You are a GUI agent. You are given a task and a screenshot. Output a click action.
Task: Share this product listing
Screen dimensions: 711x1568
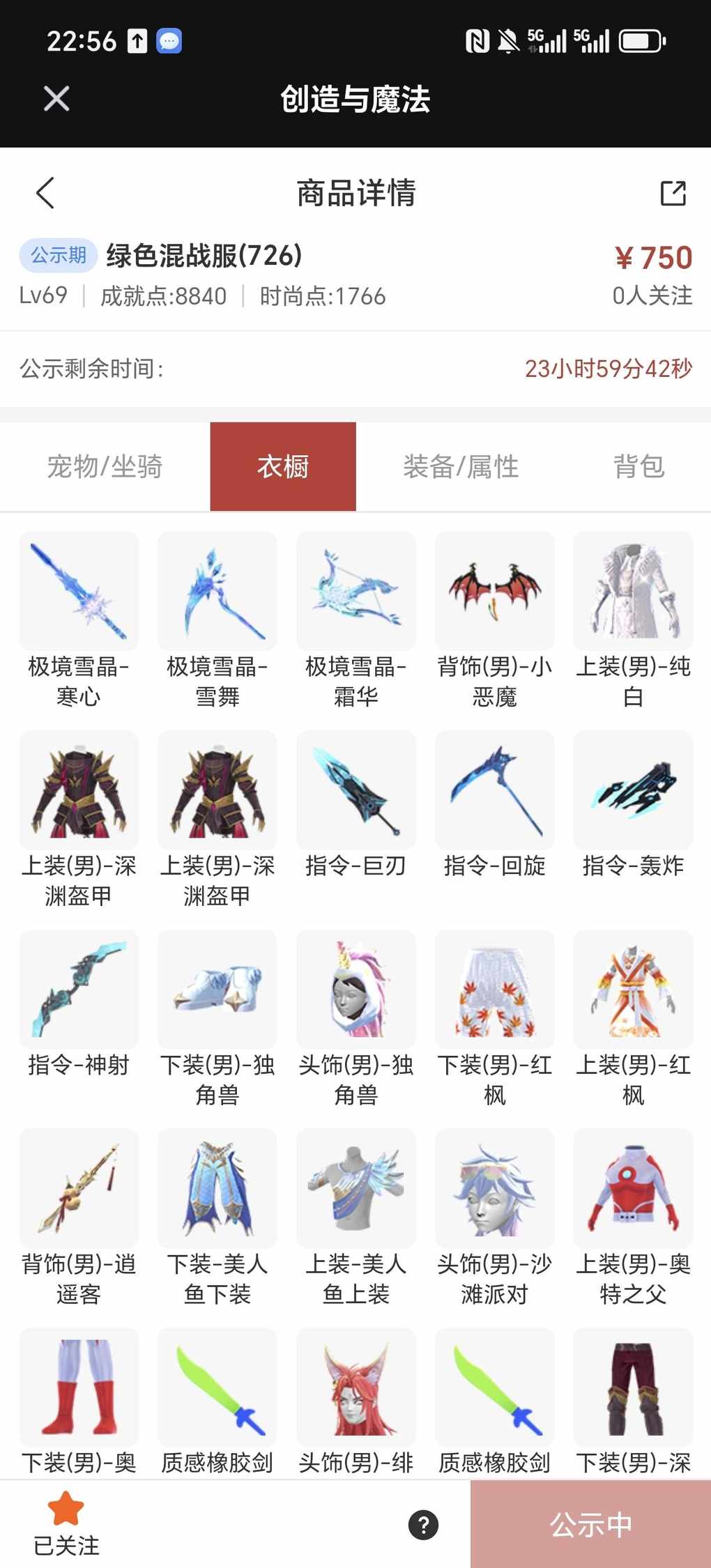point(673,193)
